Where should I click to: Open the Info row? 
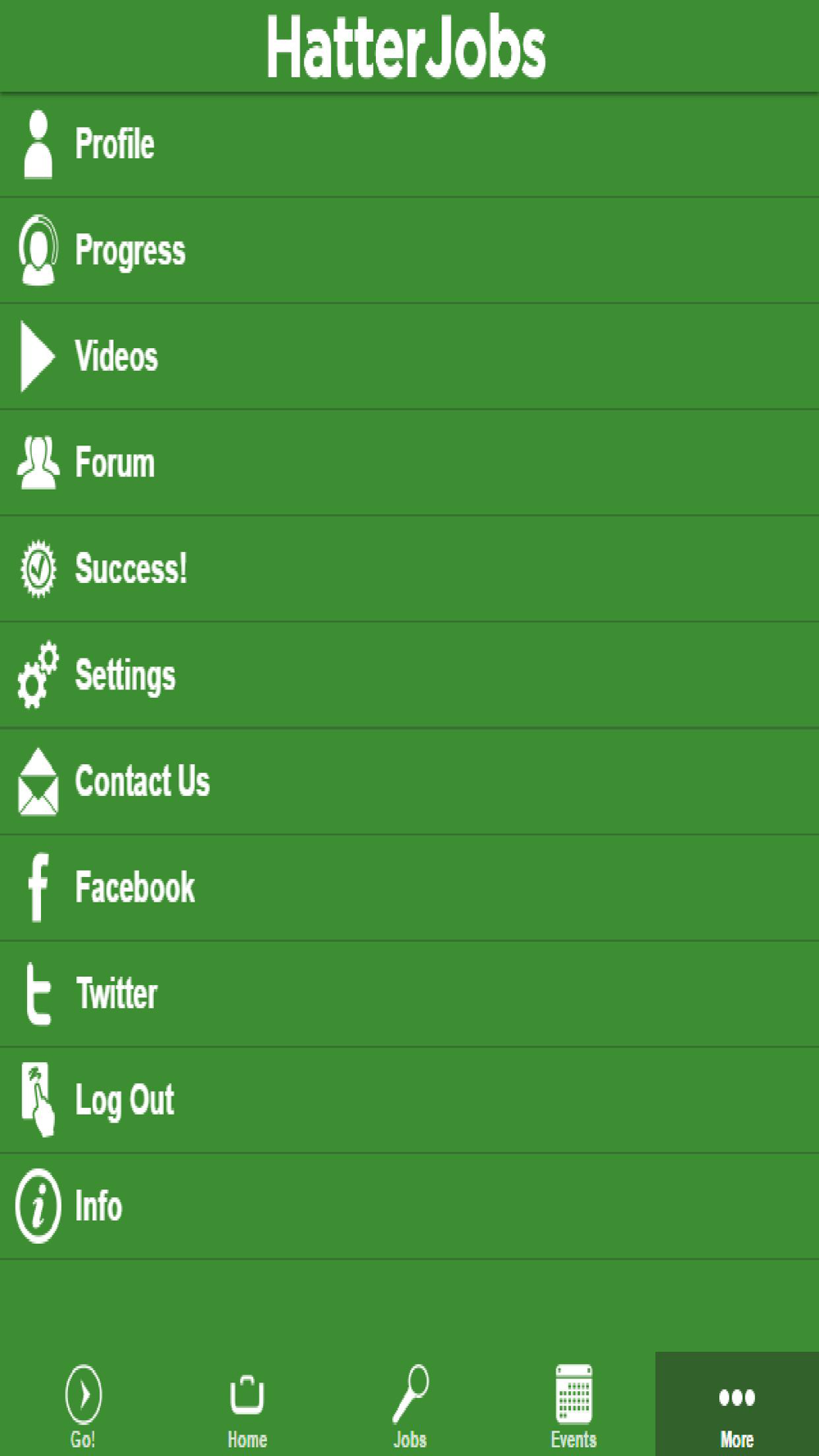[x=409, y=1206]
